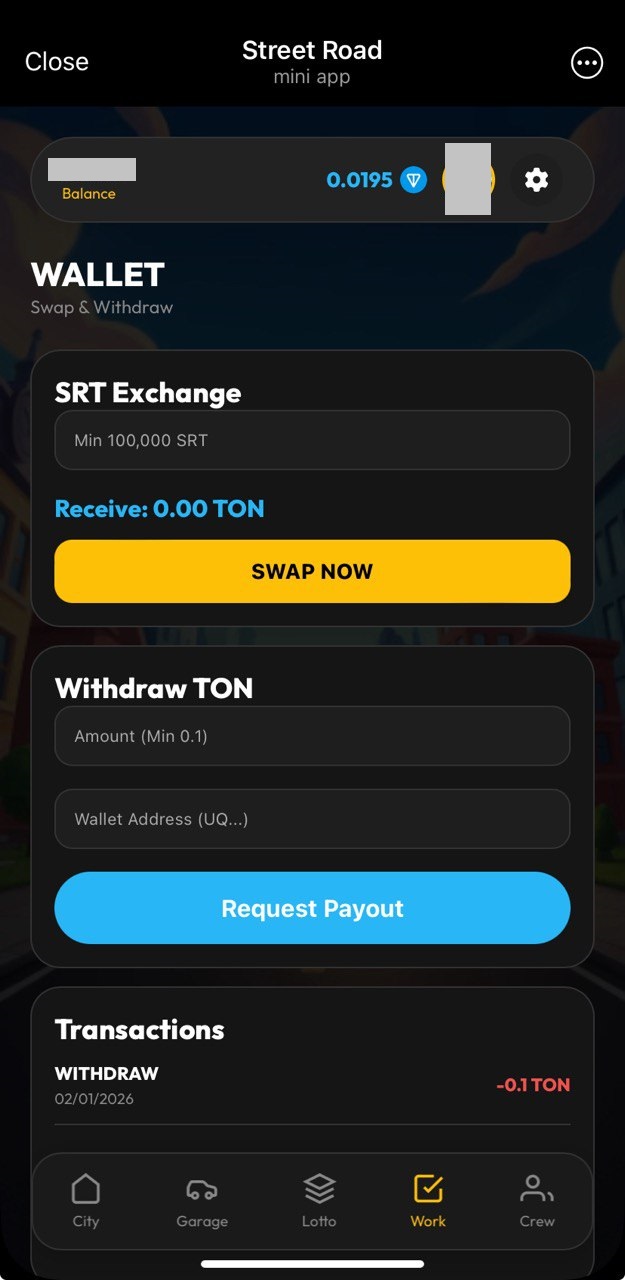Viewport: 625px width, 1280px height.
Task: Select the Wallet Address (UQ...) field
Action: point(312,819)
